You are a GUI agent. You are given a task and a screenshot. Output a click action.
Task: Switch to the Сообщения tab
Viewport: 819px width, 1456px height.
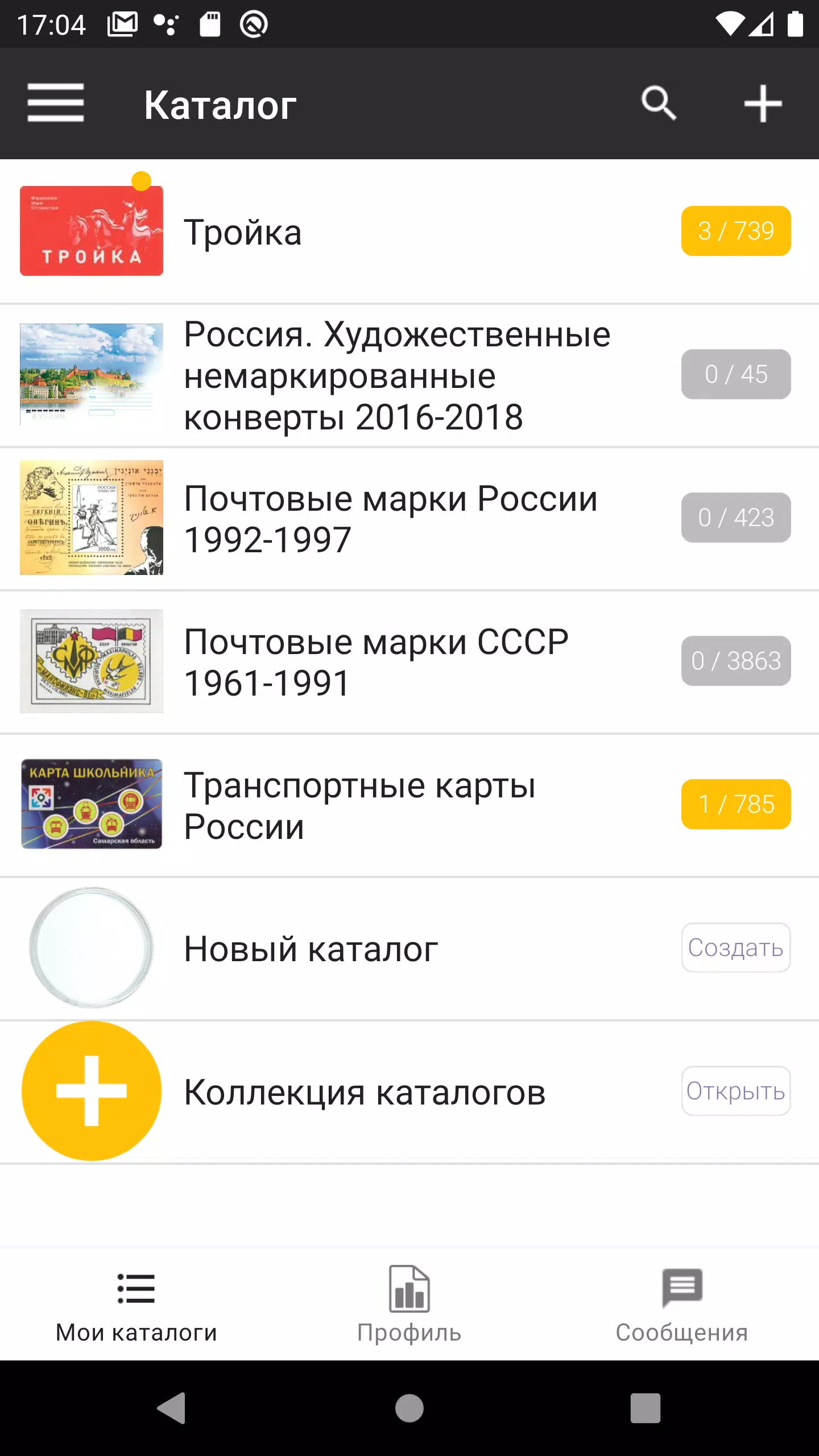[x=682, y=1305]
